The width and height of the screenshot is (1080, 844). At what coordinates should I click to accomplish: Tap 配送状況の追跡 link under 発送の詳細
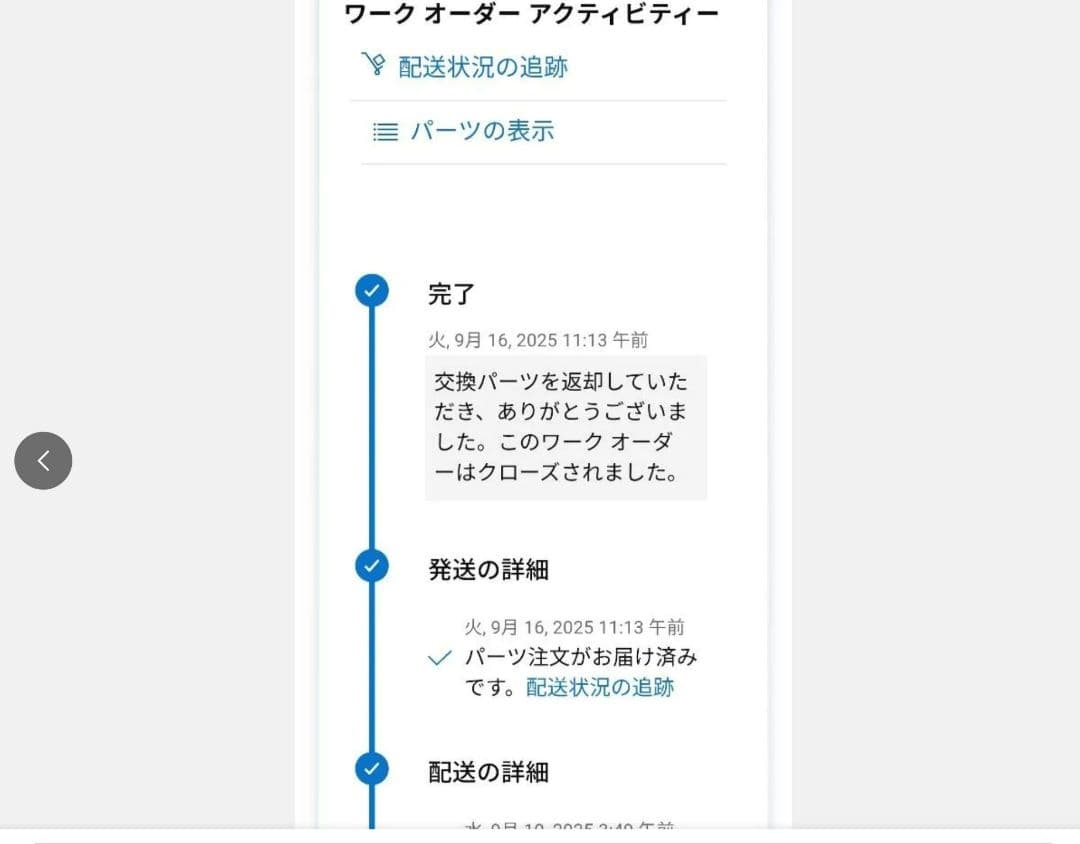click(x=600, y=687)
